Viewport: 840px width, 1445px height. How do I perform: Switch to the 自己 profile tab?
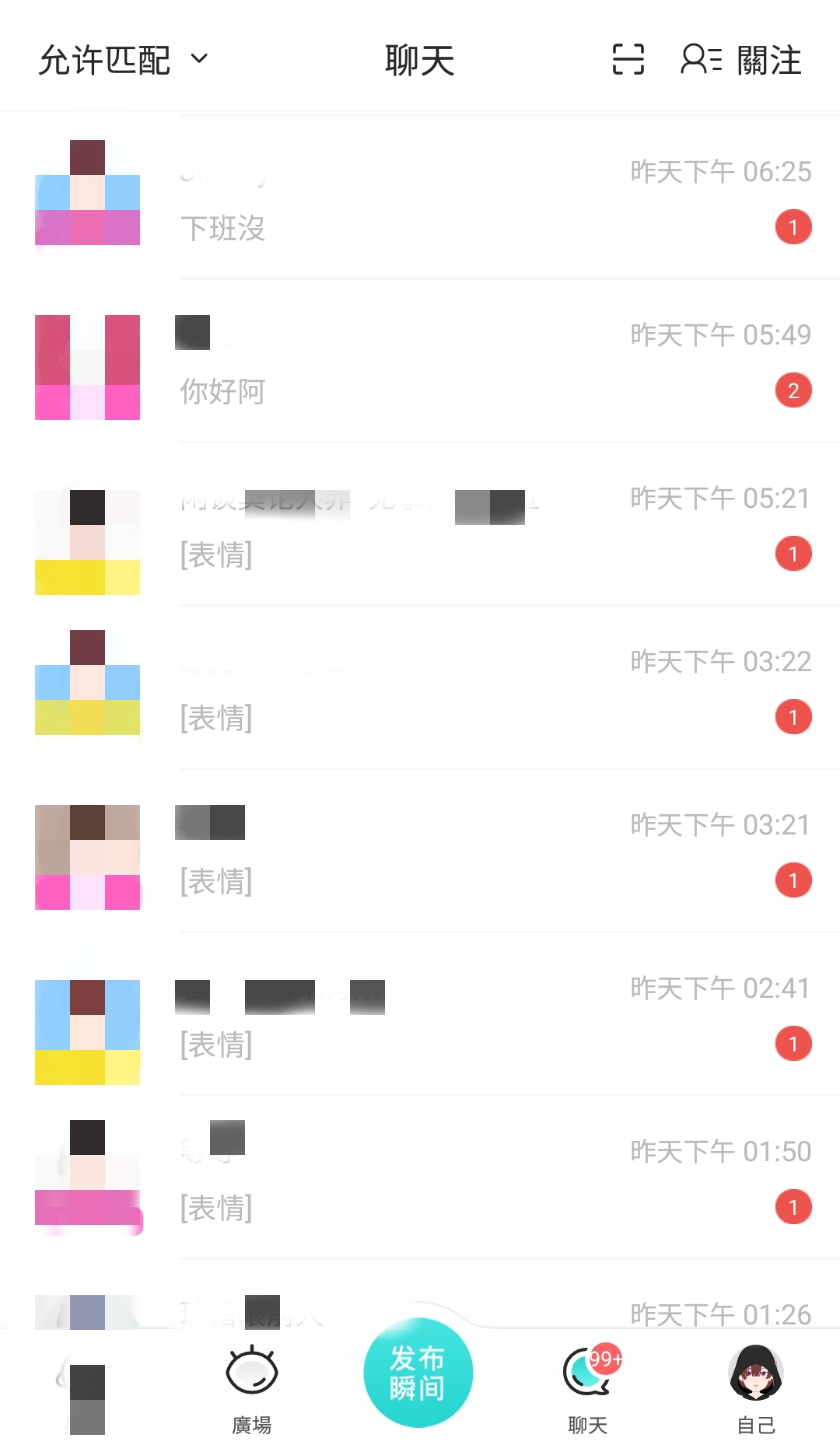point(756,1388)
